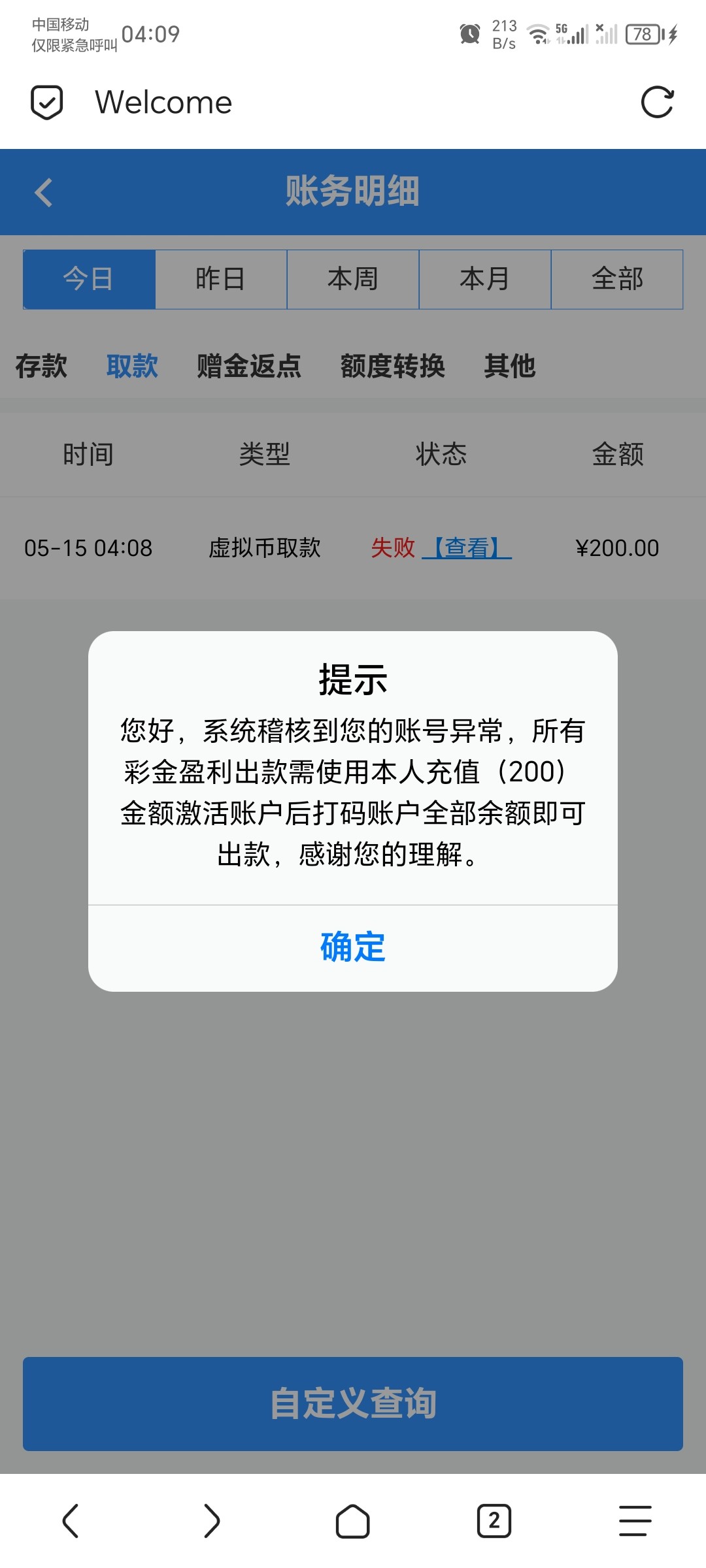The height and width of the screenshot is (1568, 706).
Task: Switch to the 昨日 date tab
Action: coord(221,279)
